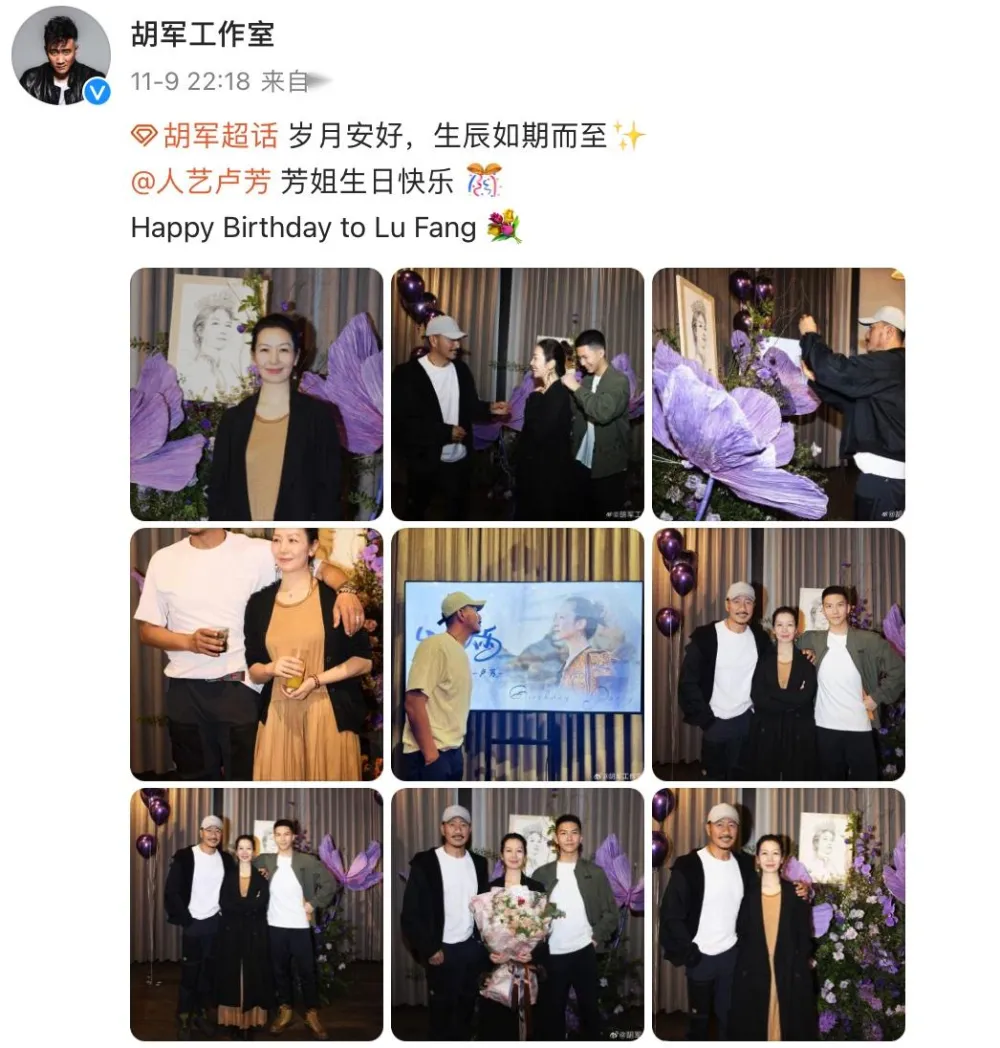1000x1048 pixels.
Task: View photo of woman holding a drink glass
Action: (256, 654)
